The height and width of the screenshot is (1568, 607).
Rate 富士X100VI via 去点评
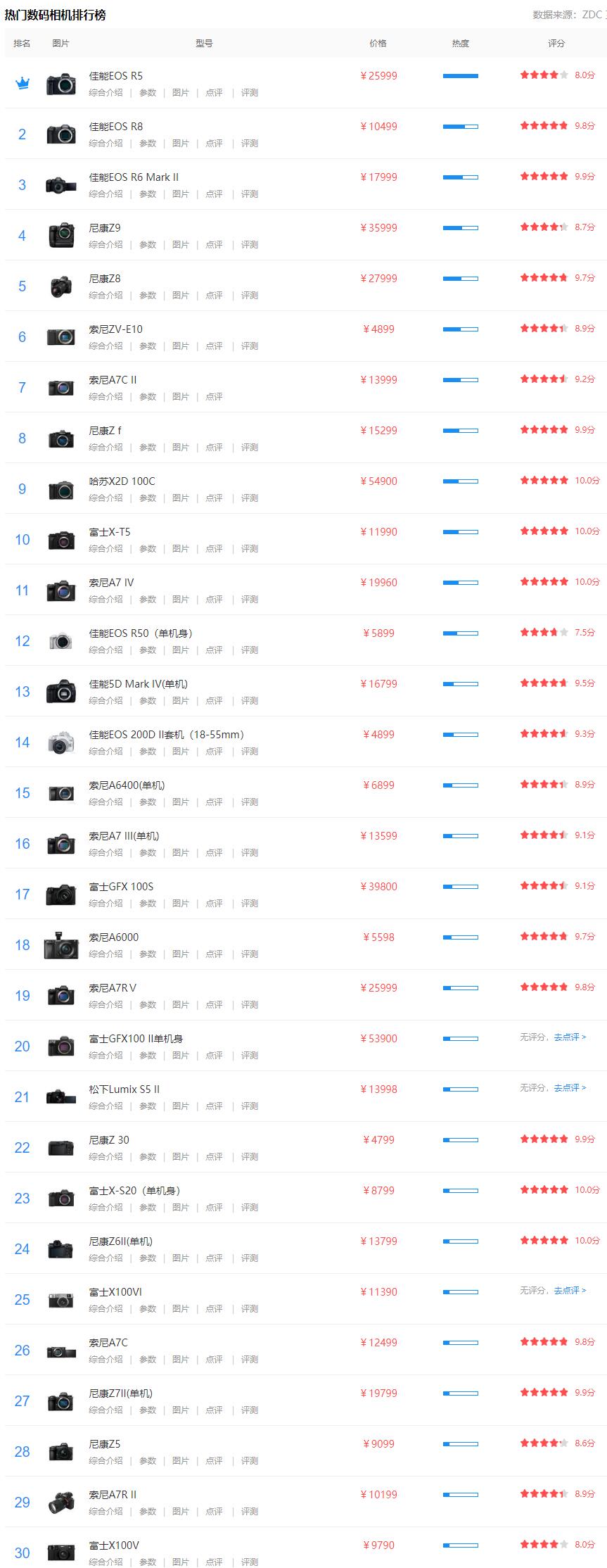tap(569, 1291)
